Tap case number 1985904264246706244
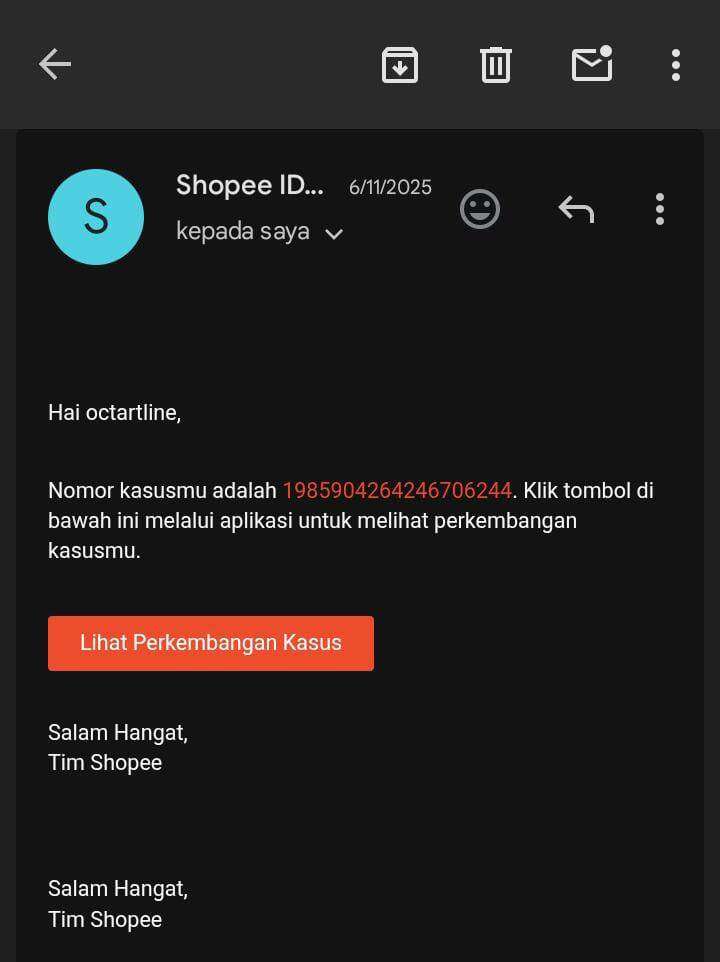720x962 pixels. click(x=397, y=491)
